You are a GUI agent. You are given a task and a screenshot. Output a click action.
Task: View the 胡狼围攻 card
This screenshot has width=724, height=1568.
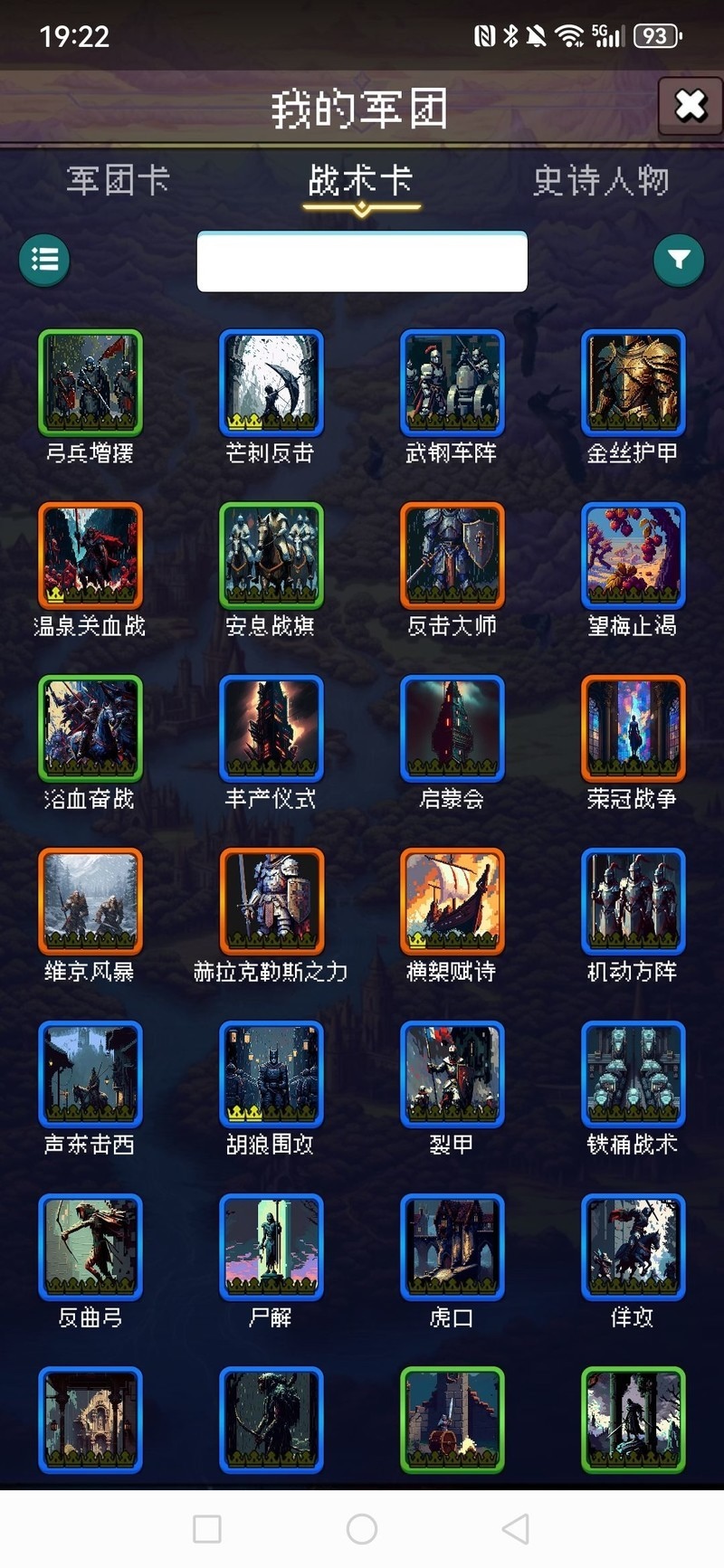[x=271, y=1074]
